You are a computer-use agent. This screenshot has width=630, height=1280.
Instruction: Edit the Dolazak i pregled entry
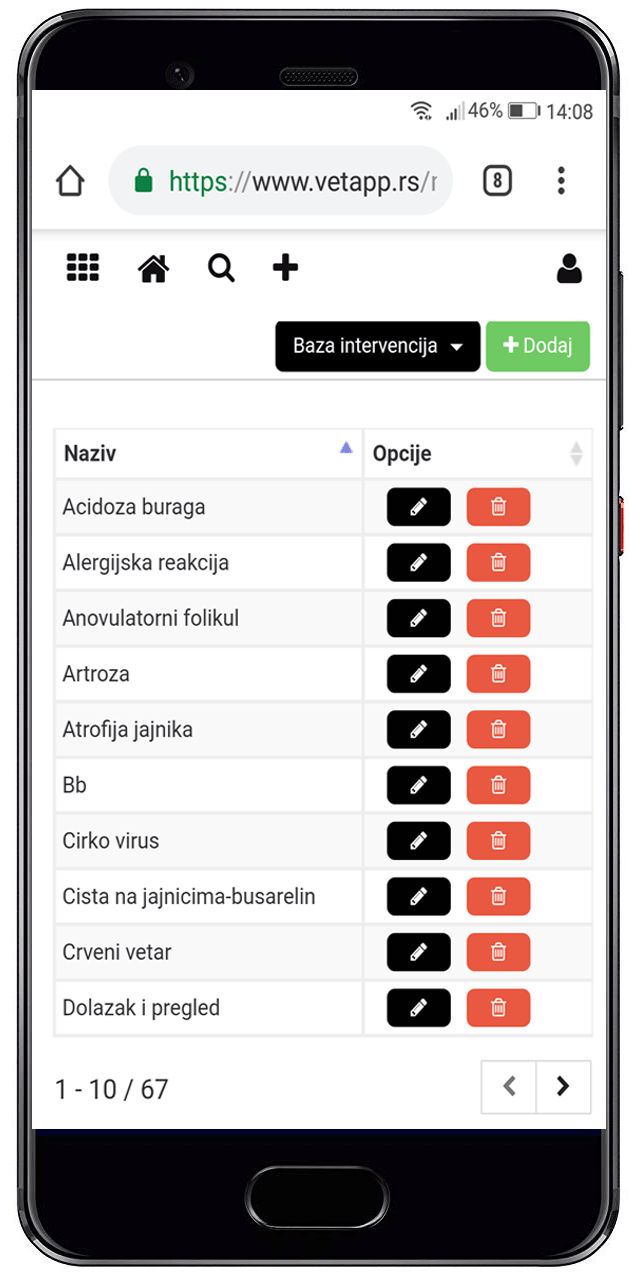click(419, 1008)
